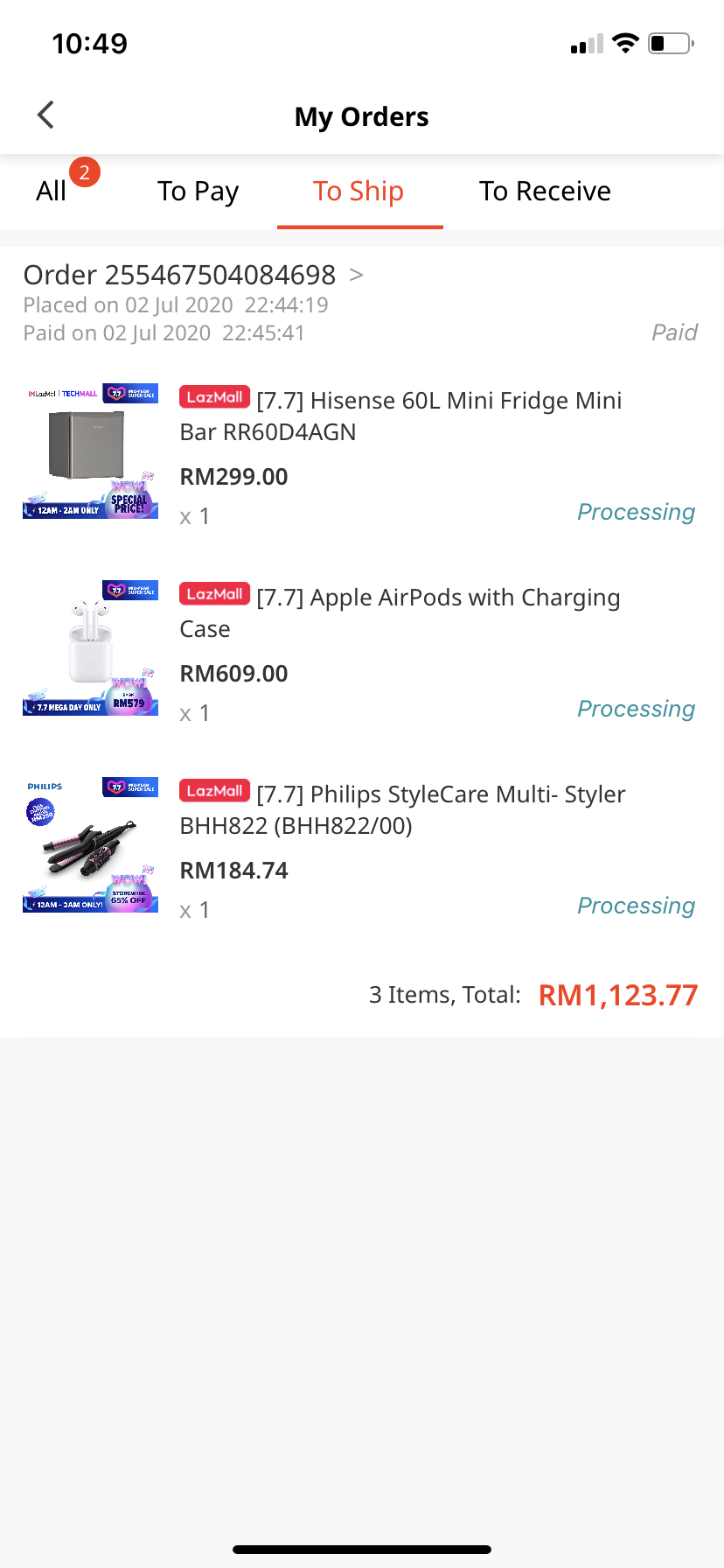The width and height of the screenshot is (724, 1568).
Task: Switch to the All orders tab
Action: (52, 191)
